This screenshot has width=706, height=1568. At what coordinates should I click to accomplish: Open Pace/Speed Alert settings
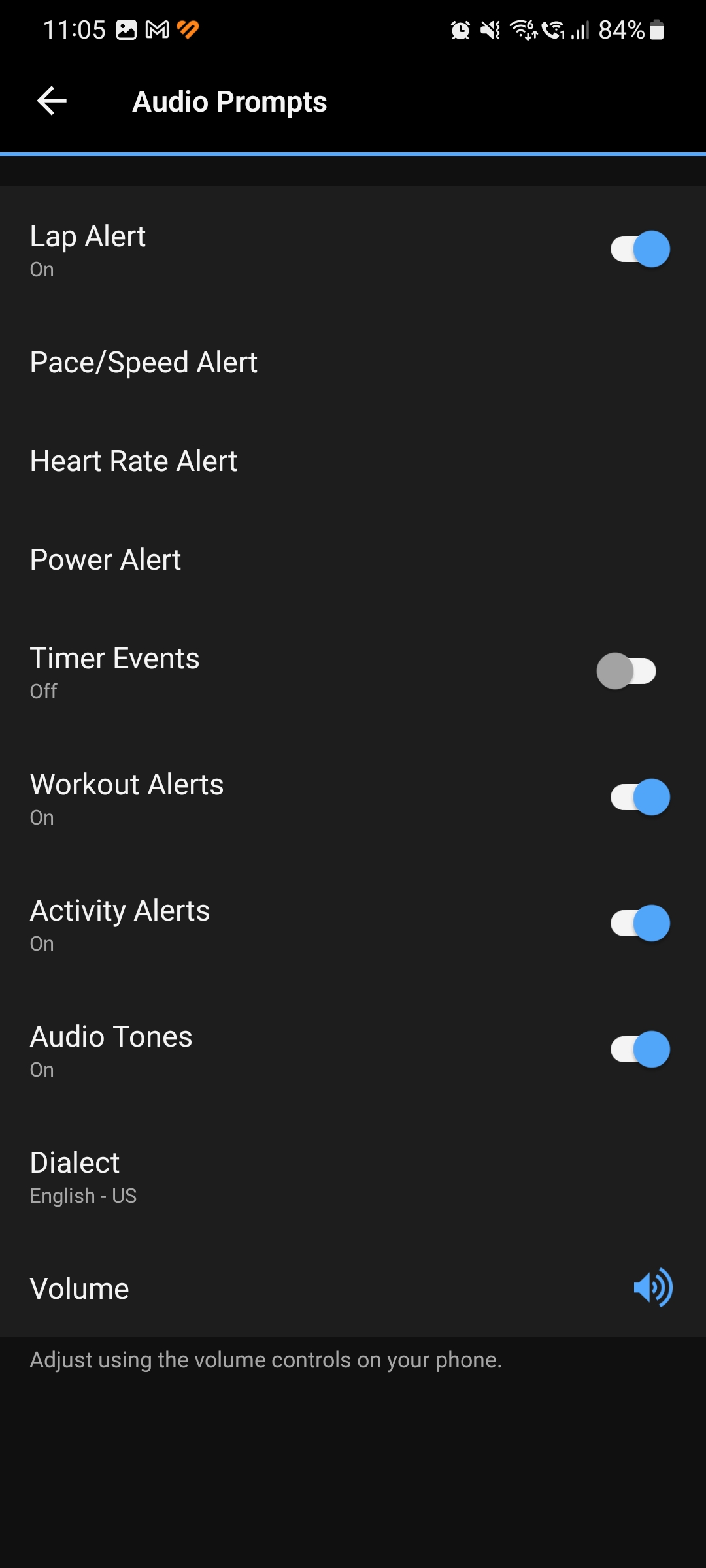click(353, 363)
